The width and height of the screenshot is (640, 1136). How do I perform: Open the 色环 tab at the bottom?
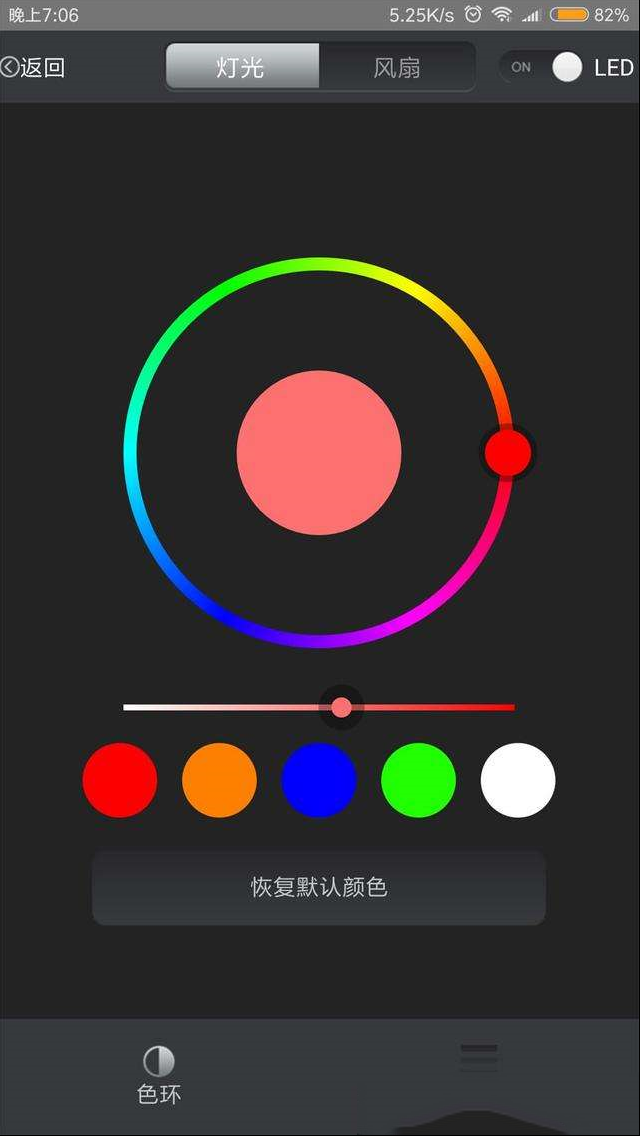pos(159,1076)
